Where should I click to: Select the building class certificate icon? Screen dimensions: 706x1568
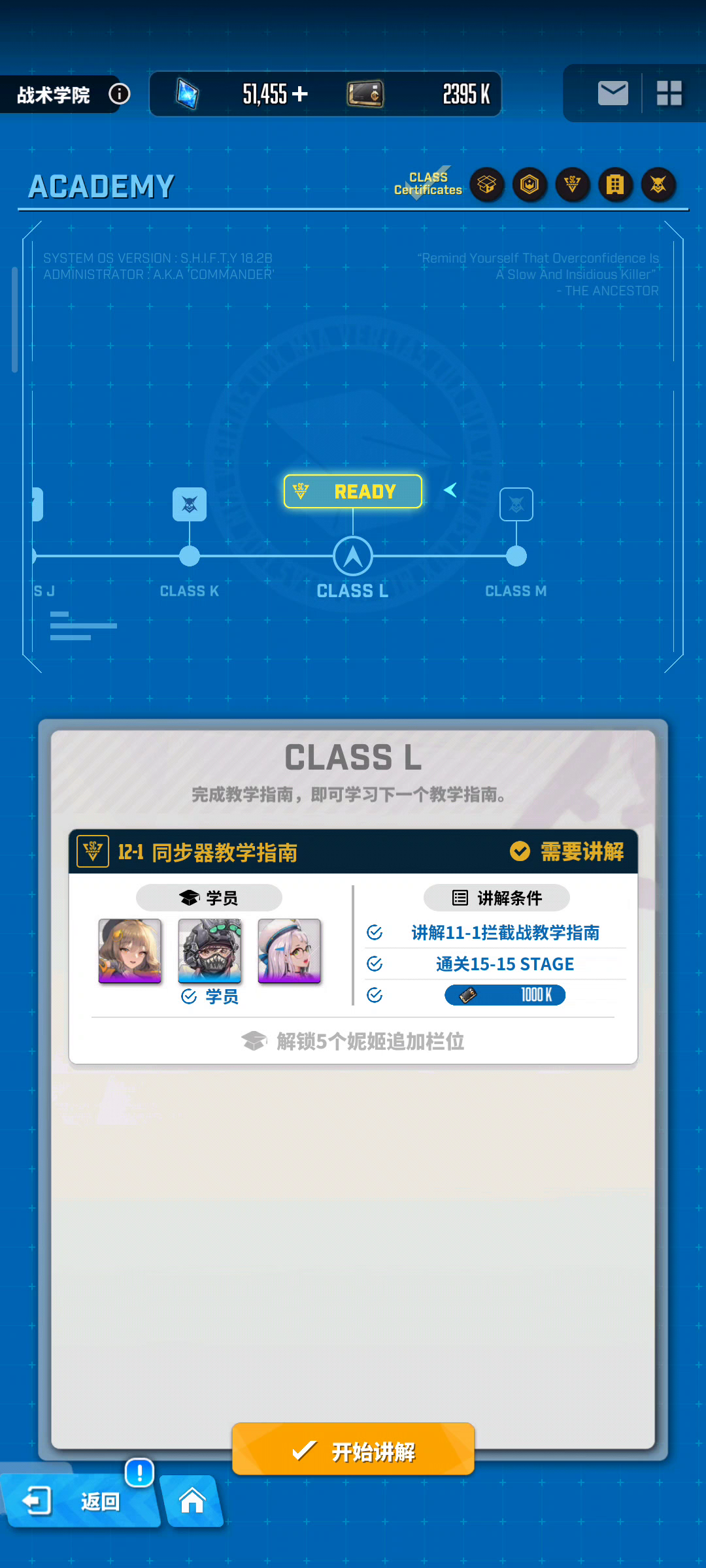tap(615, 185)
